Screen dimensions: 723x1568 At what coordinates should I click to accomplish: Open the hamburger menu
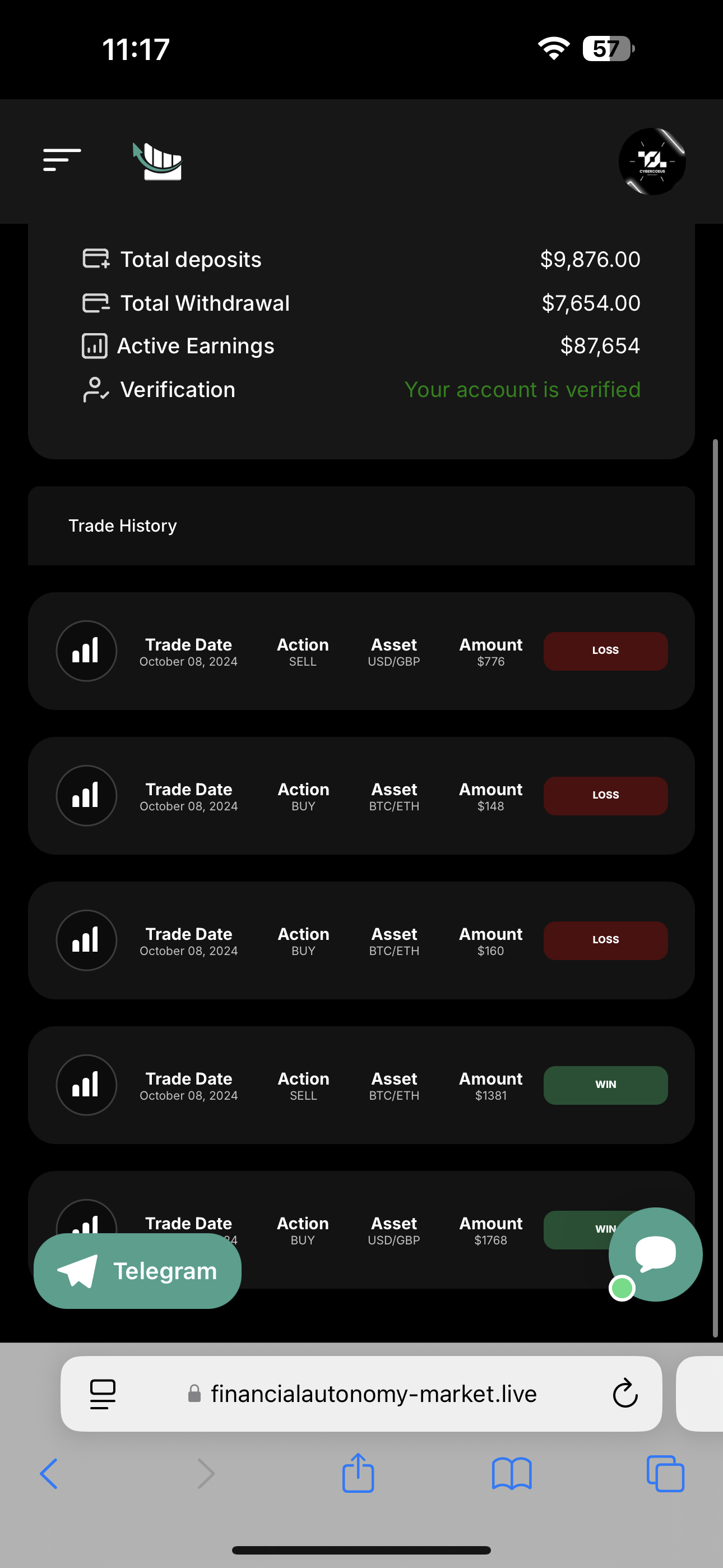coord(62,160)
